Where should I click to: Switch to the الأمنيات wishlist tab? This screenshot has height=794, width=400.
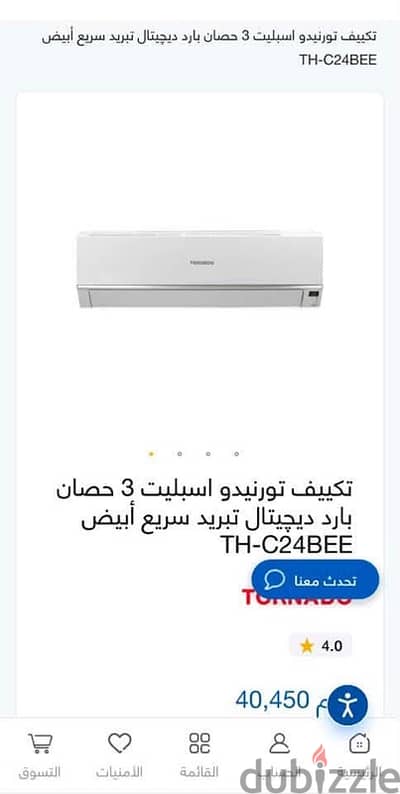[x=119, y=756]
